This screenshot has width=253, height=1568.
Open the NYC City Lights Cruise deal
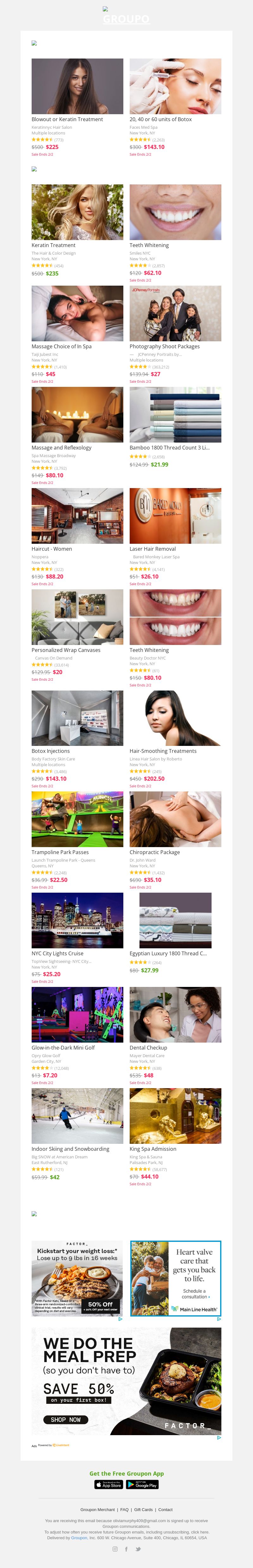77,920
